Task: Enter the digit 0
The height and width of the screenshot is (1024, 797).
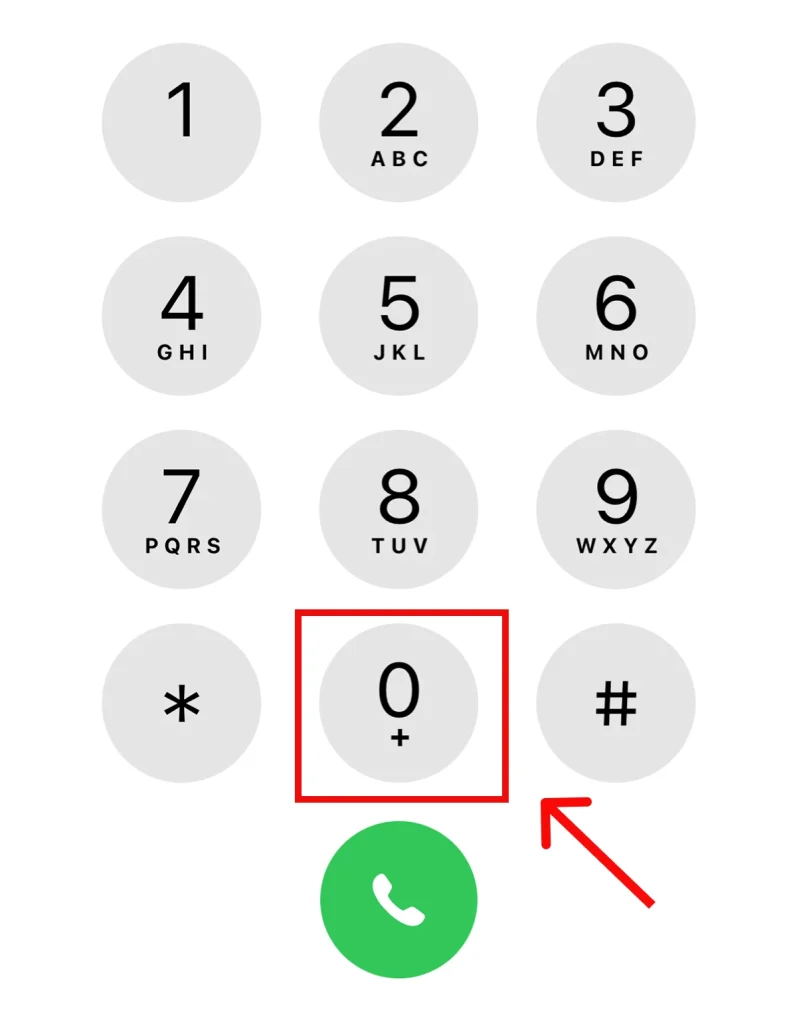Action: [399, 704]
